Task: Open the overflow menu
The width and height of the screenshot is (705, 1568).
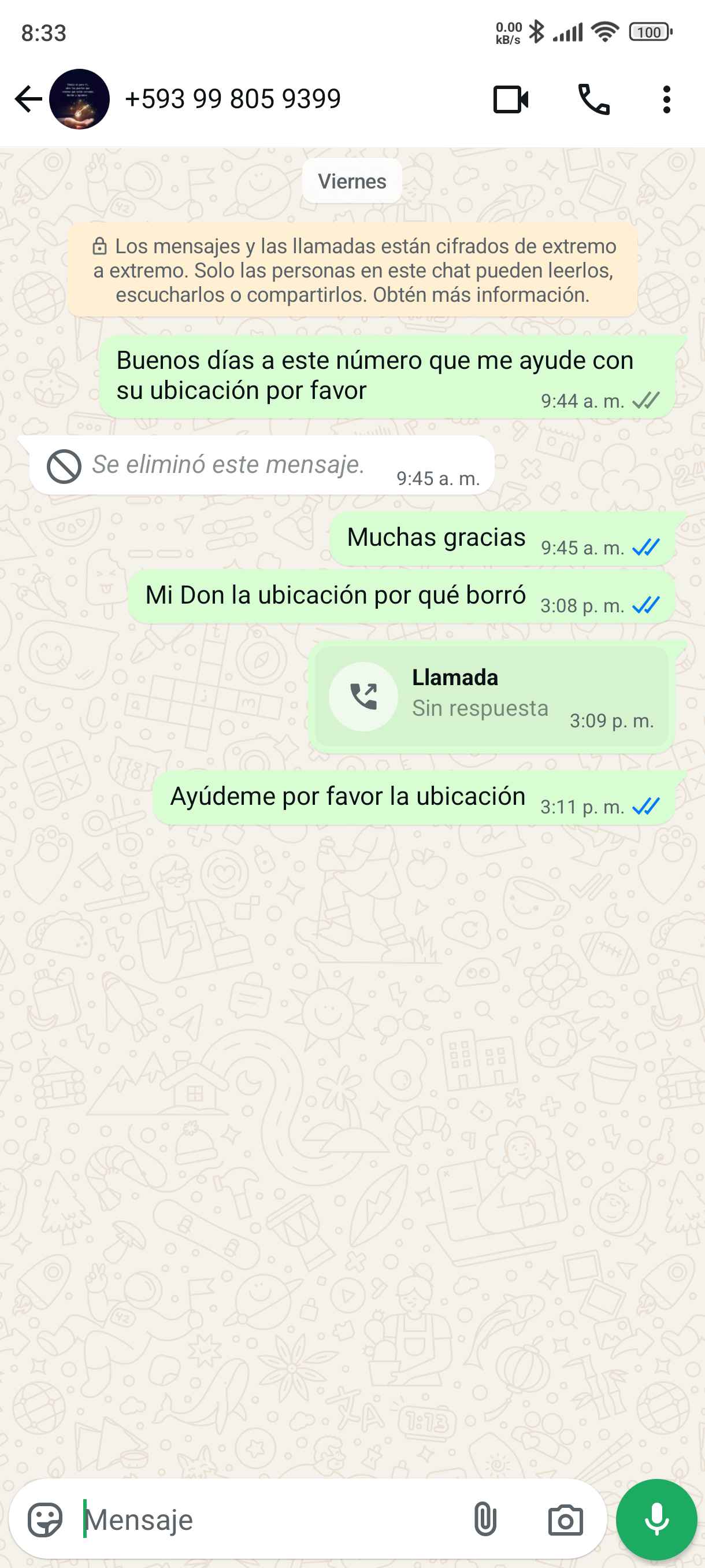Action: click(x=666, y=99)
